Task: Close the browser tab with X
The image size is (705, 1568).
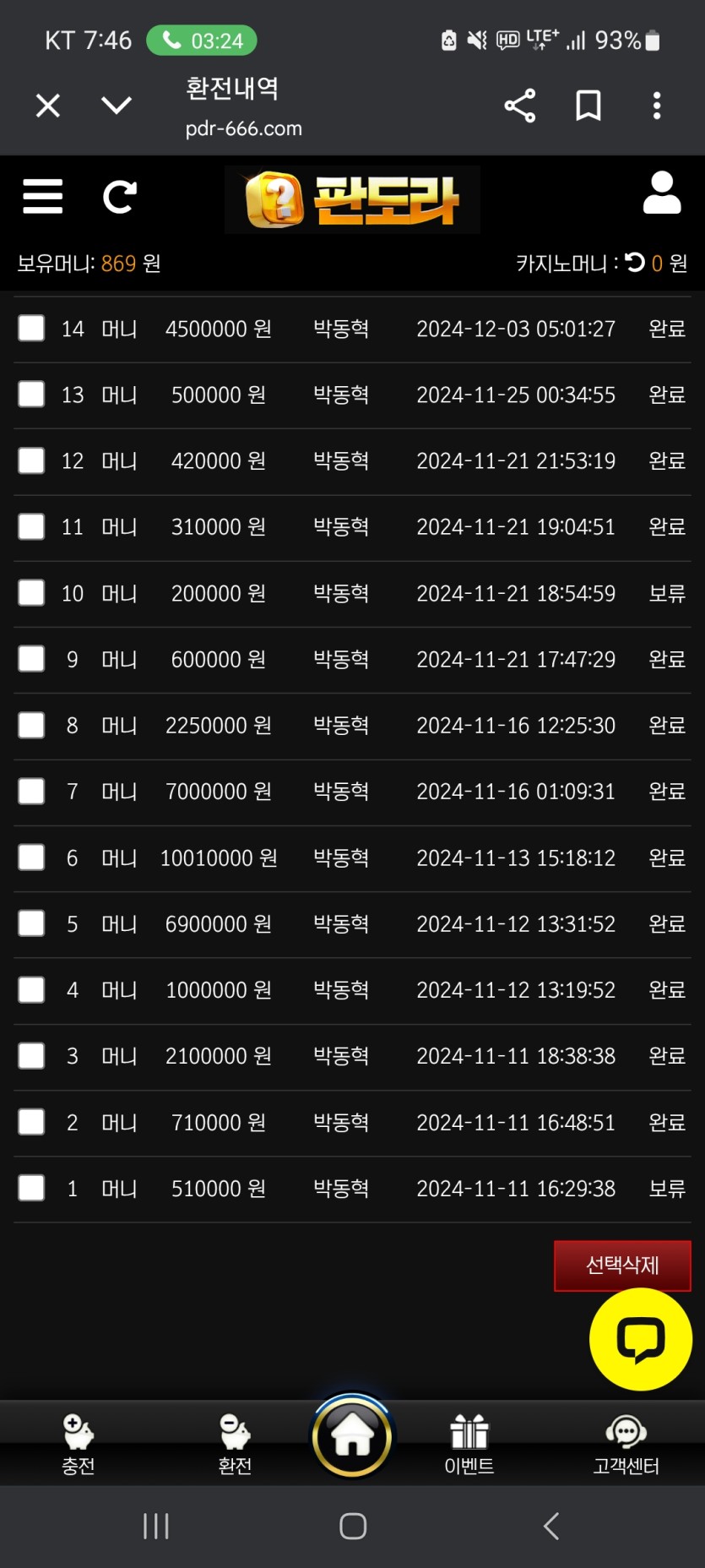Action: tap(48, 106)
